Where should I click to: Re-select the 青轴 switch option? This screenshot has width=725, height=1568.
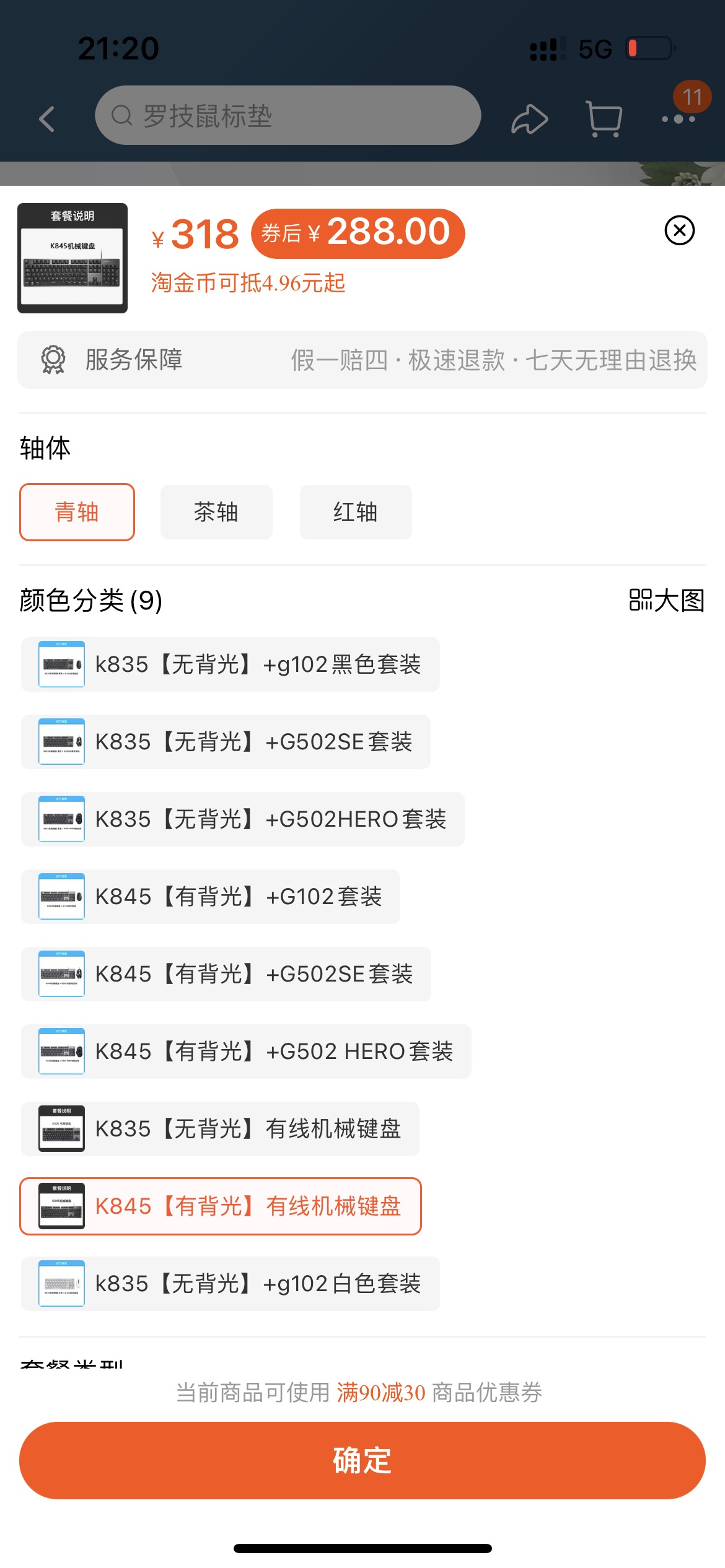point(76,512)
